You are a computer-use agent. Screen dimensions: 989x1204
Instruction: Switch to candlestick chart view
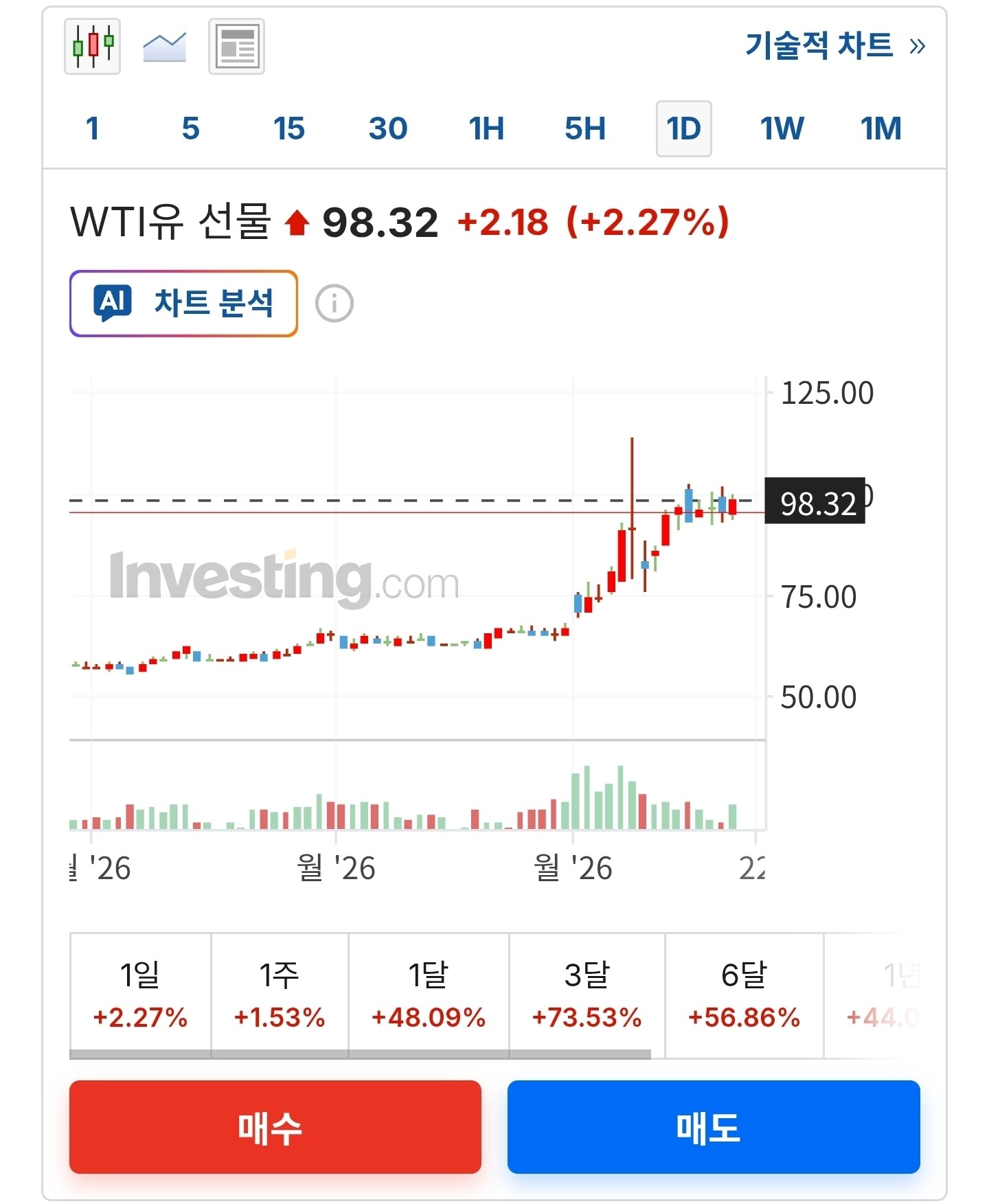click(x=92, y=47)
